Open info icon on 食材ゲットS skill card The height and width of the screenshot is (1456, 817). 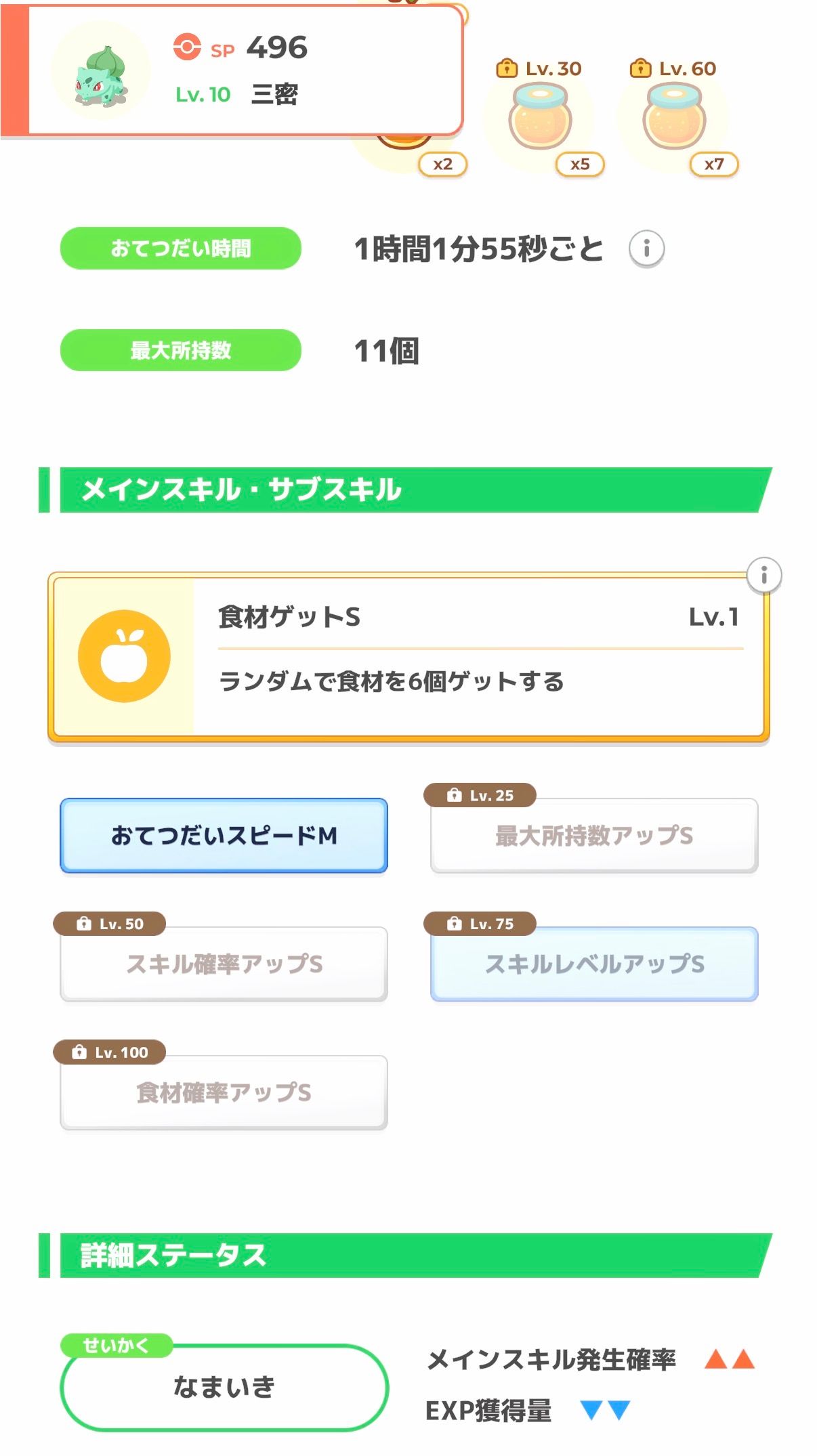pyautogui.click(x=763, y=575)
